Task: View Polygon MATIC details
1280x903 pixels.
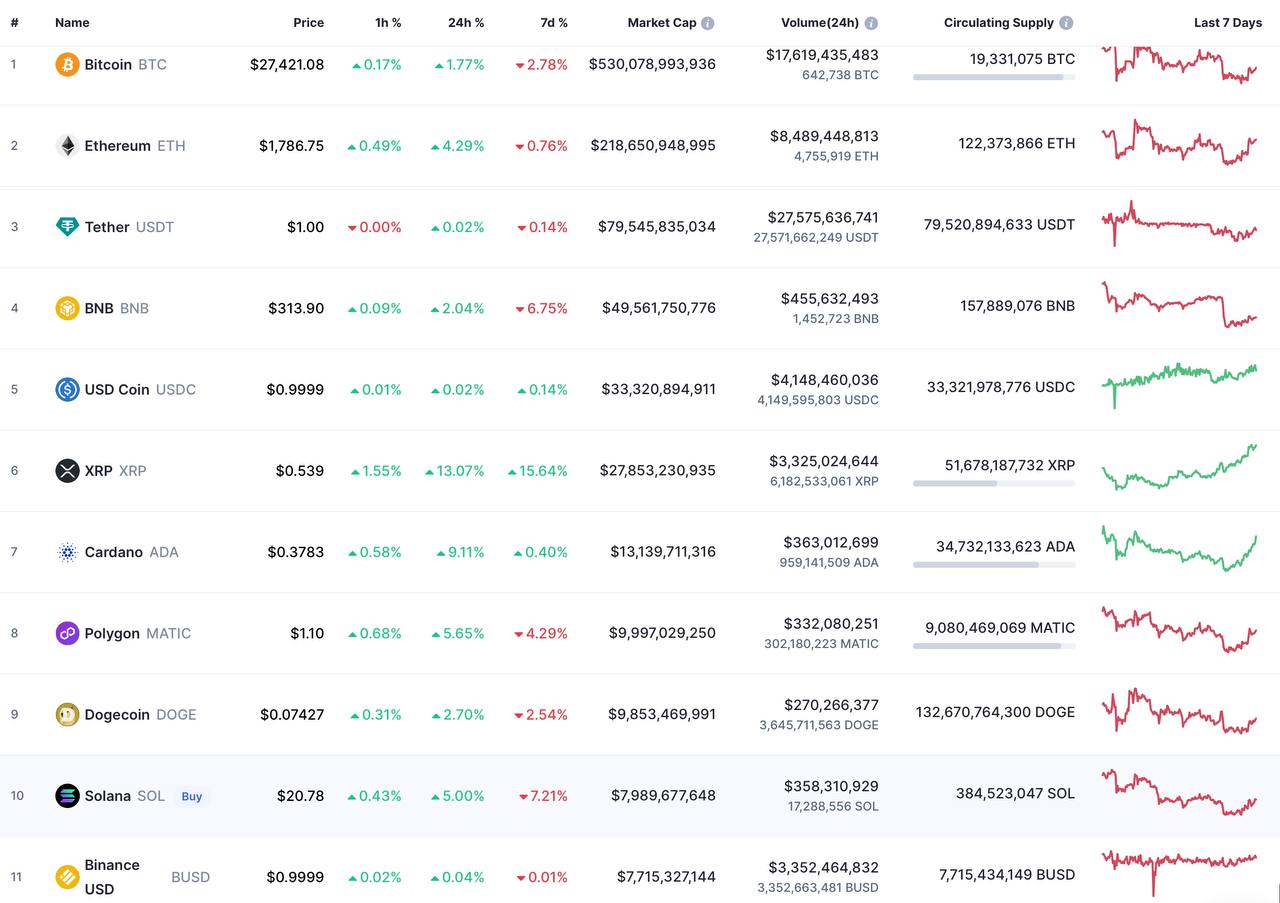Action: click(x=112, y=633)
